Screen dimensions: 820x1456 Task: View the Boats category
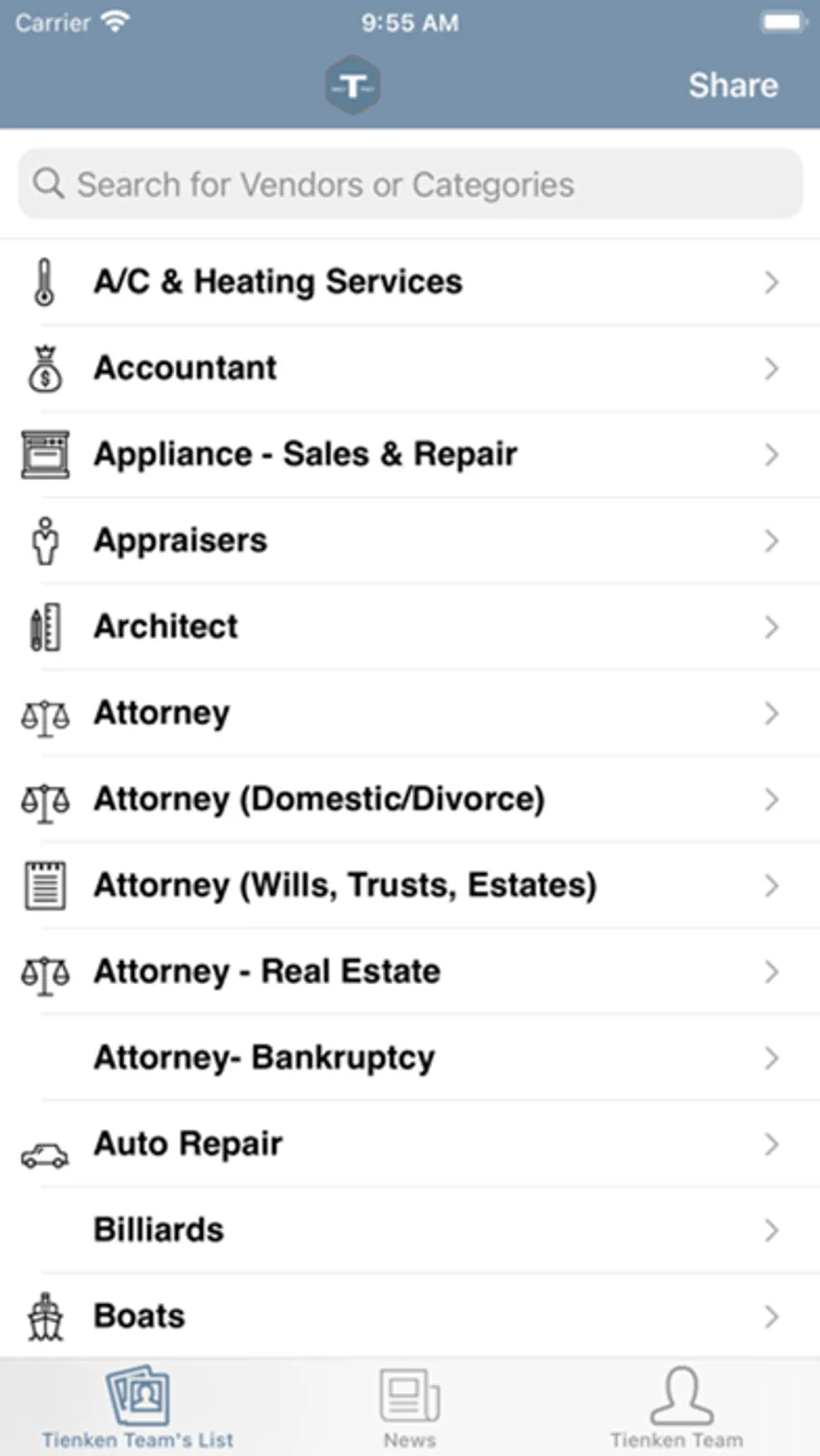tap(410, 1316)
